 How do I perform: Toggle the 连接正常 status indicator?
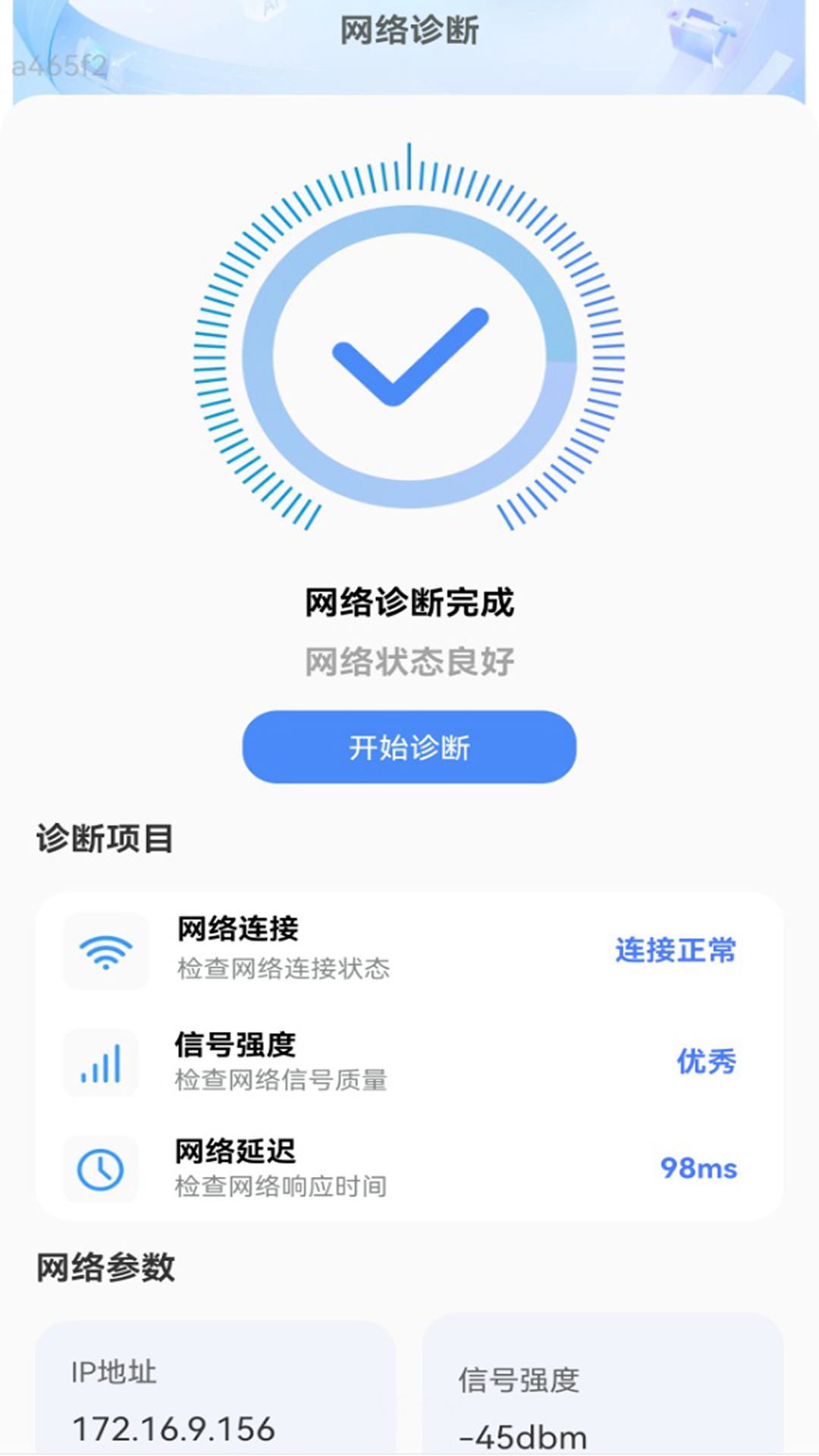673,951
